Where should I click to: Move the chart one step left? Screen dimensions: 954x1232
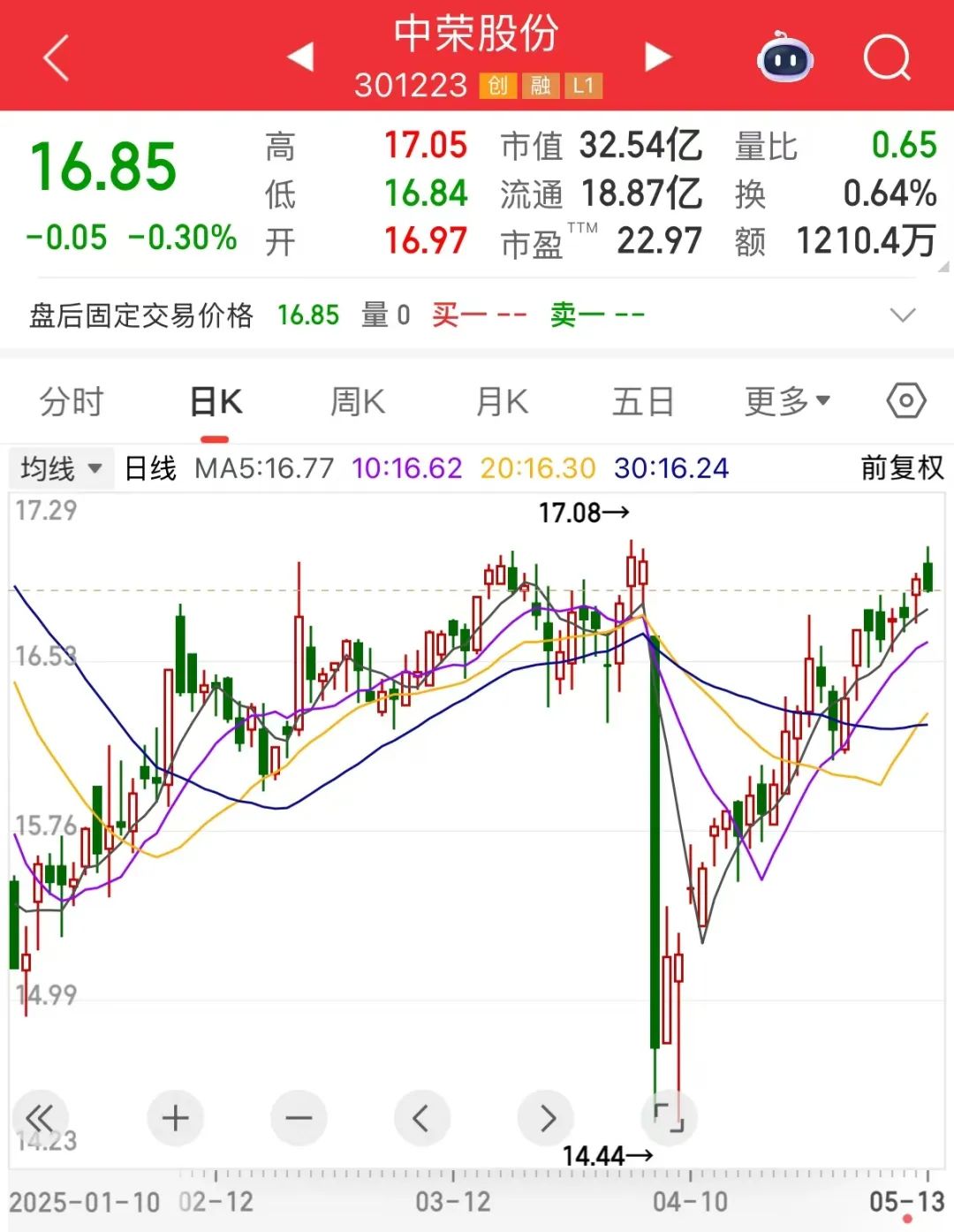pyautogui.click(x=421, y=1118)
